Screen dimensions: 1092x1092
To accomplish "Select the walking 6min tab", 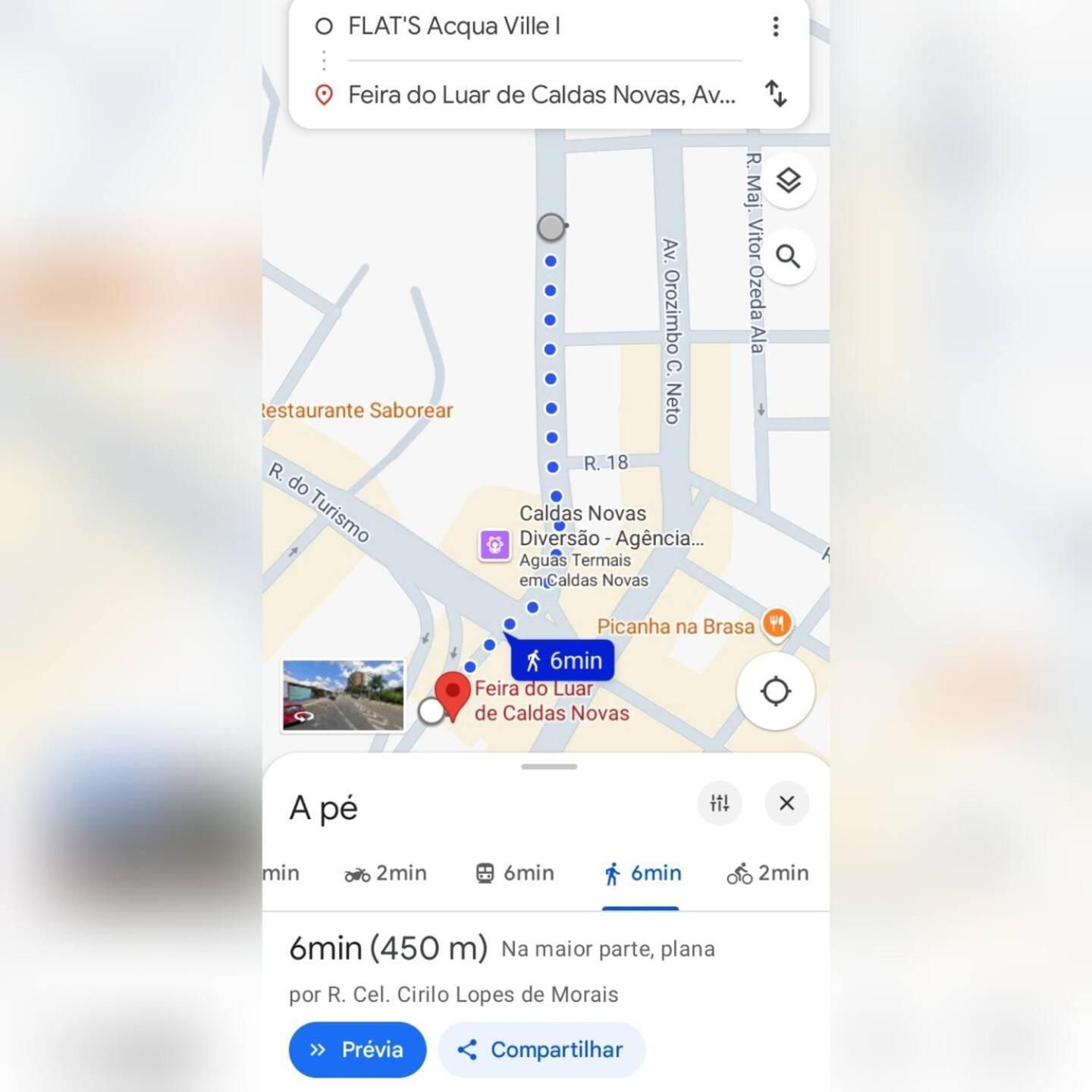I will point(642,874).
